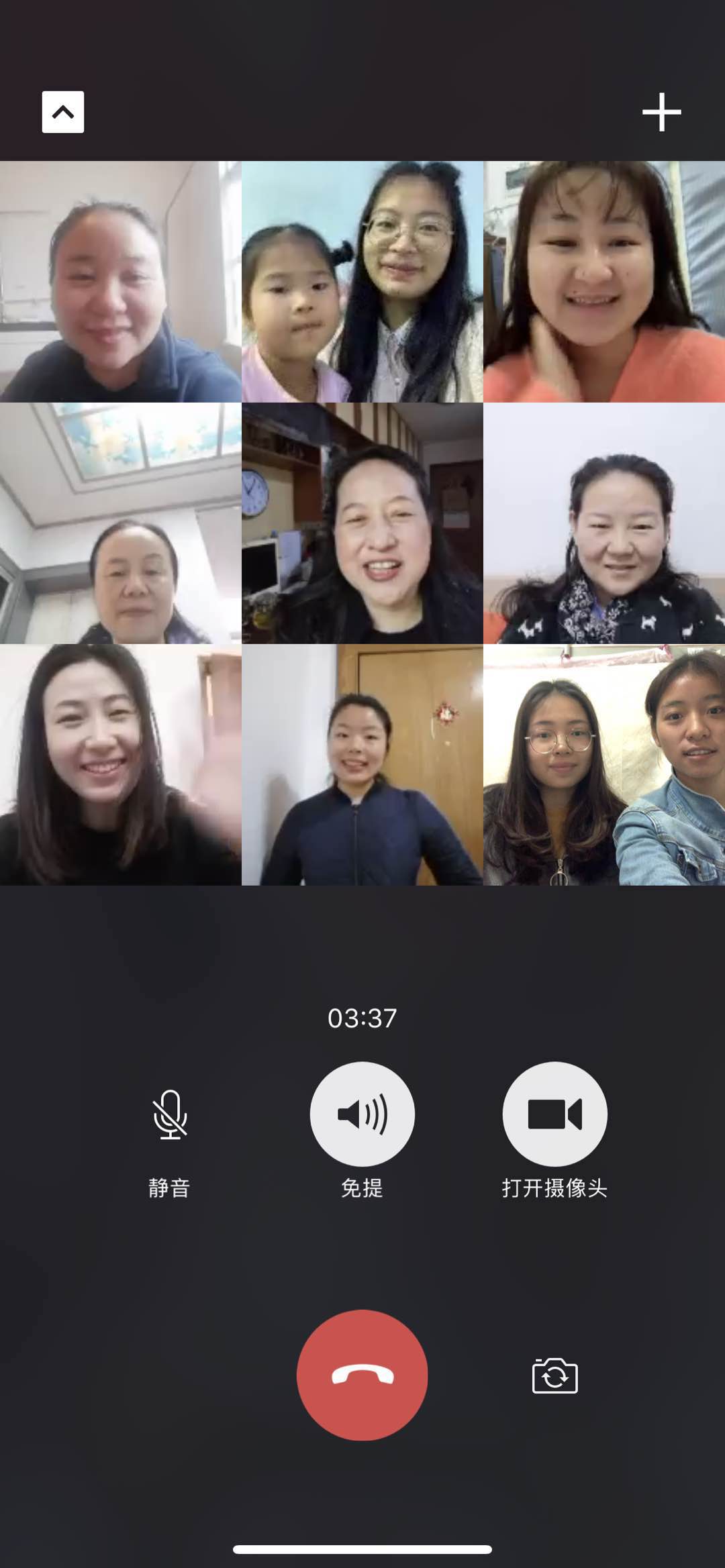The height and width of the screenshot is (1568, 725).
Task: Tap the tile of the woman by the wooden door
Action: tap(362, 765)
